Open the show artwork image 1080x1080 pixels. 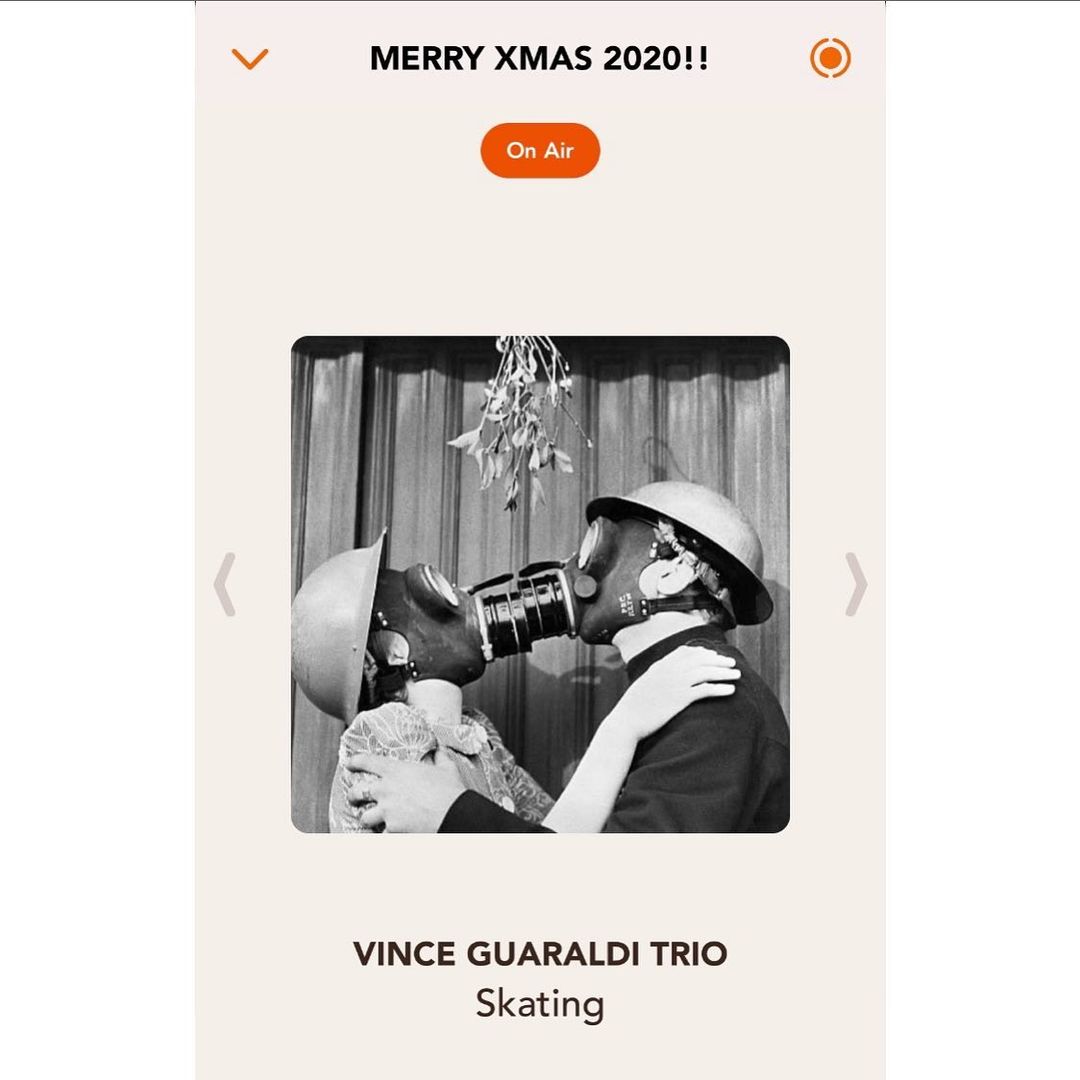(x=540, y=584)
